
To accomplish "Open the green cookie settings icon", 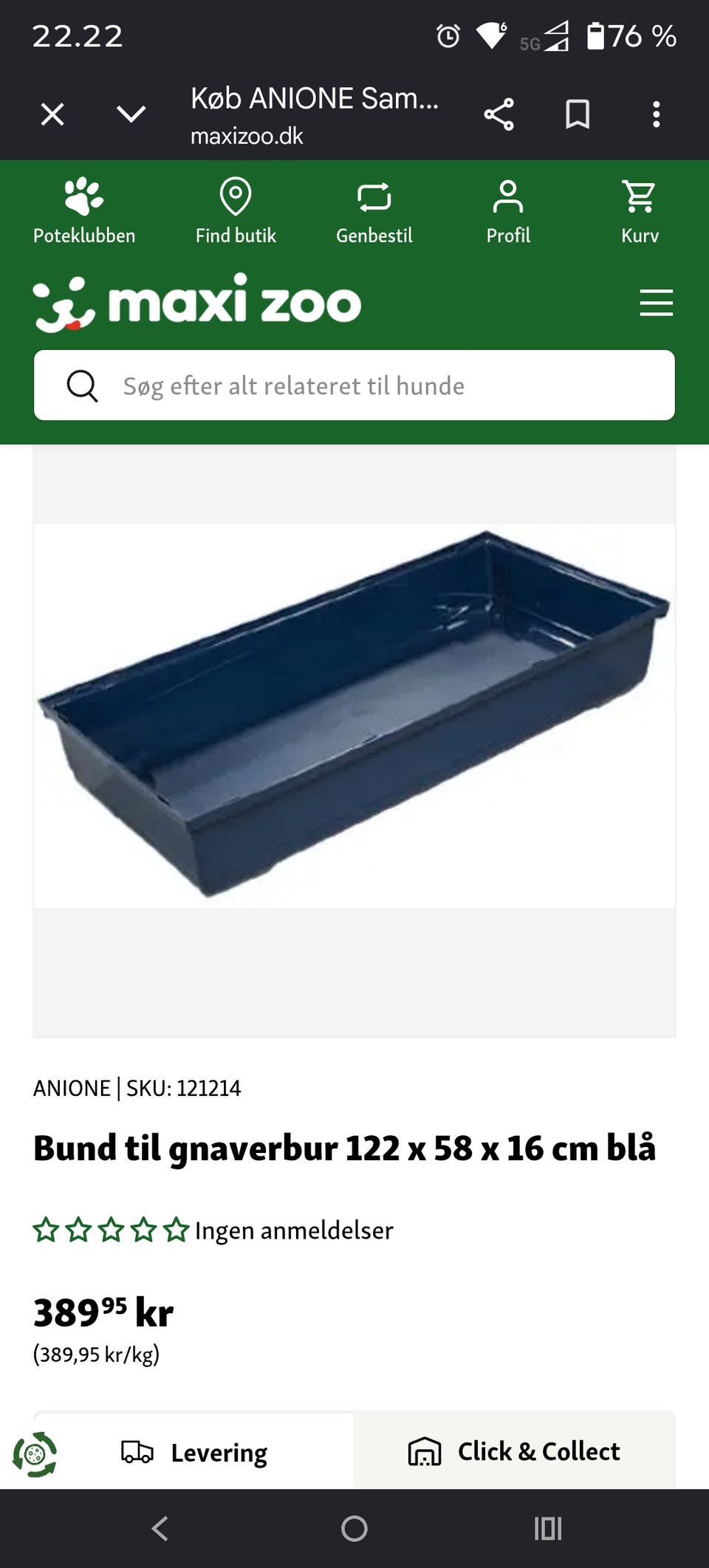I will 35,1455.
